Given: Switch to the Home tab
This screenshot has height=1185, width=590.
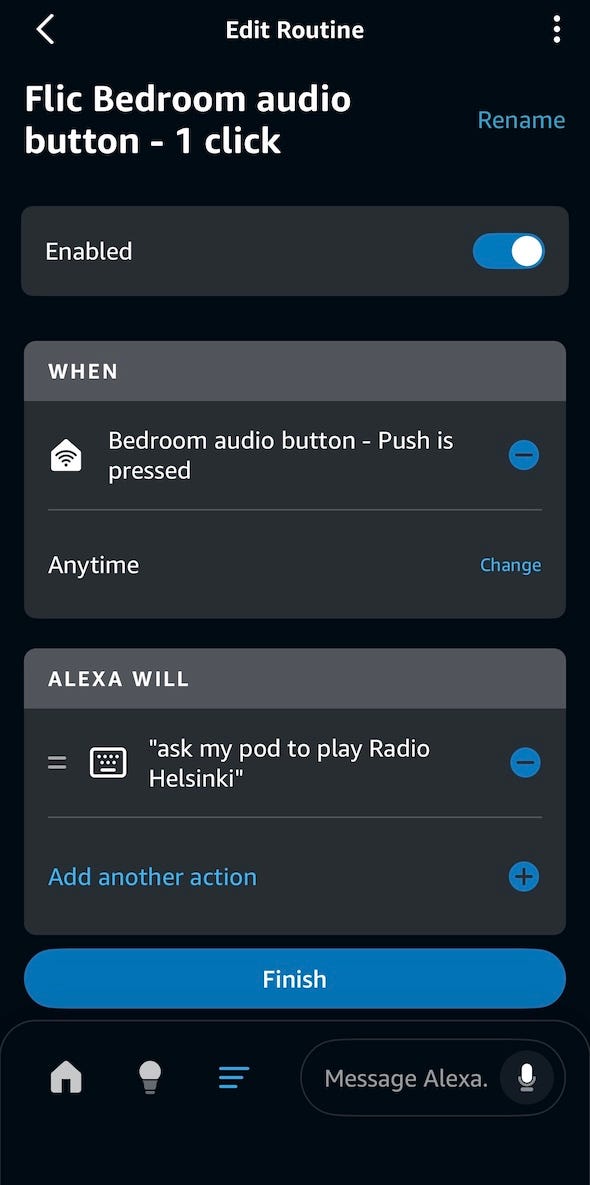Looking at the screenshot, I should pos(66,1077).
